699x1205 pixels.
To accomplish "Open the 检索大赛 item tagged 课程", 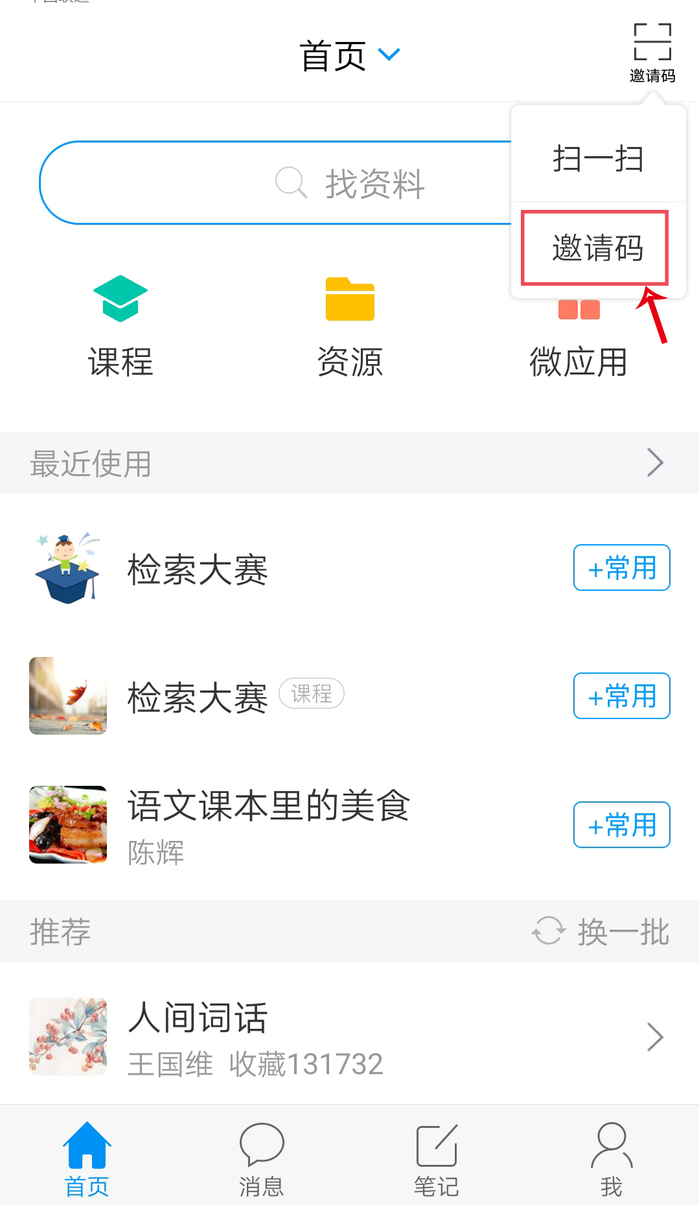I will 198,697.
